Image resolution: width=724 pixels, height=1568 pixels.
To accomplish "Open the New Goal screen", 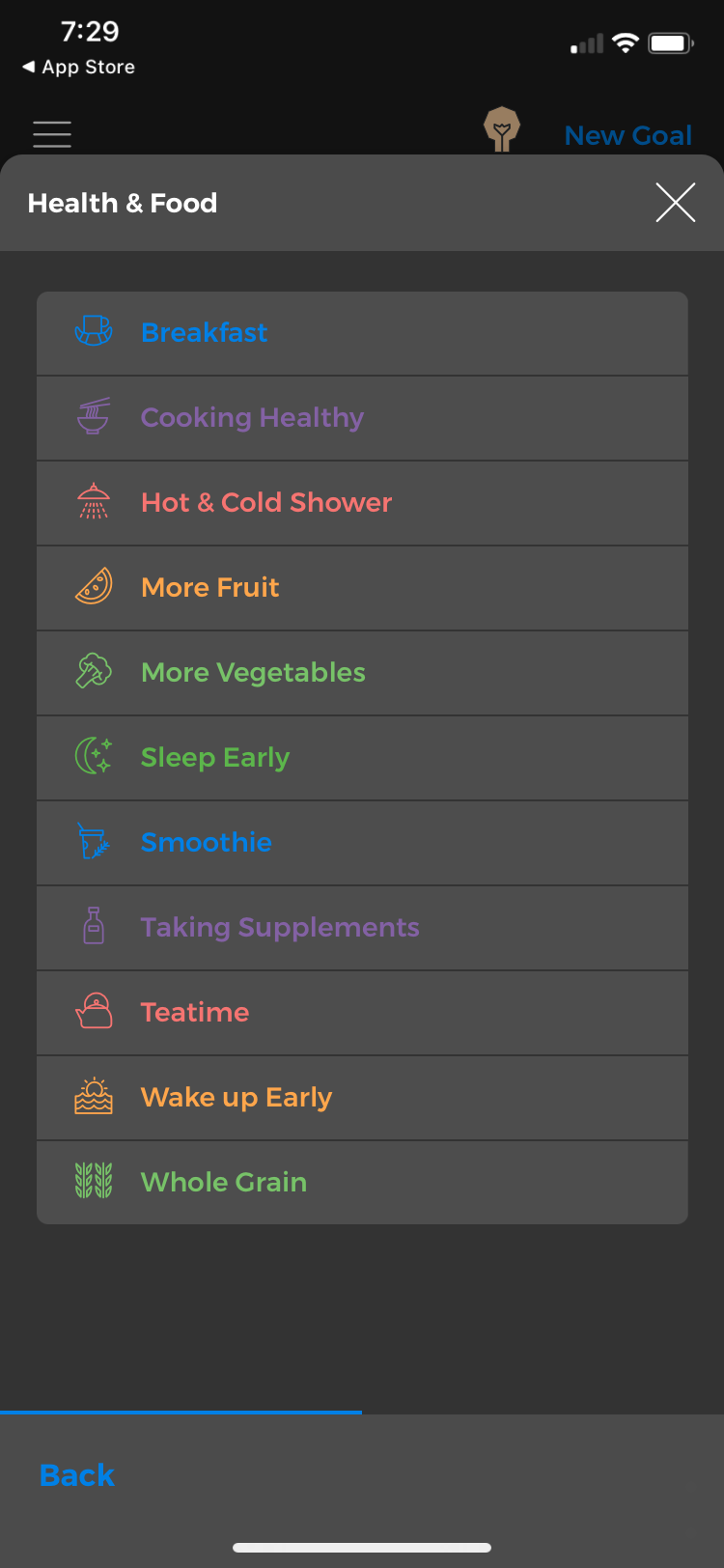I will pyautogui.click(x=628, y=135).
